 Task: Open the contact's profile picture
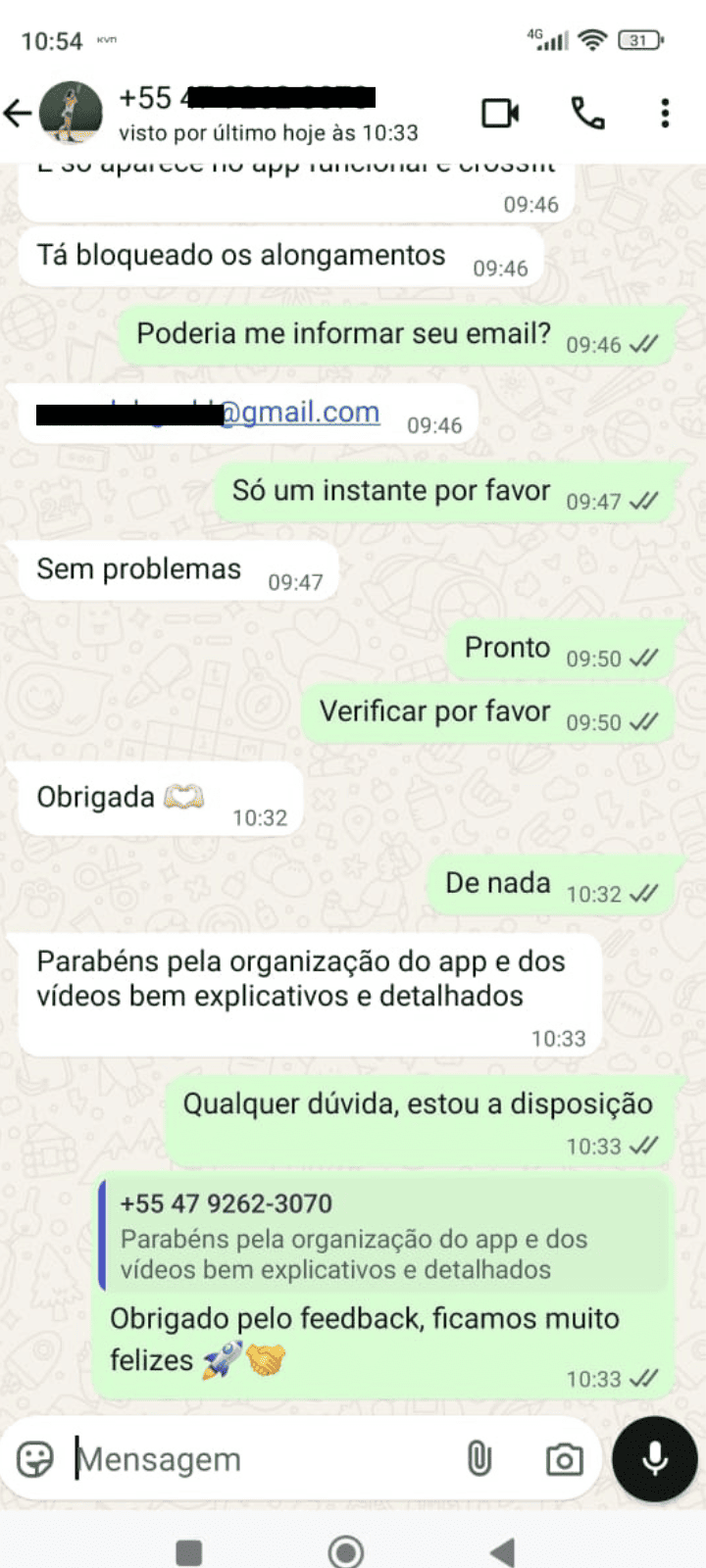tap(69, 112)
